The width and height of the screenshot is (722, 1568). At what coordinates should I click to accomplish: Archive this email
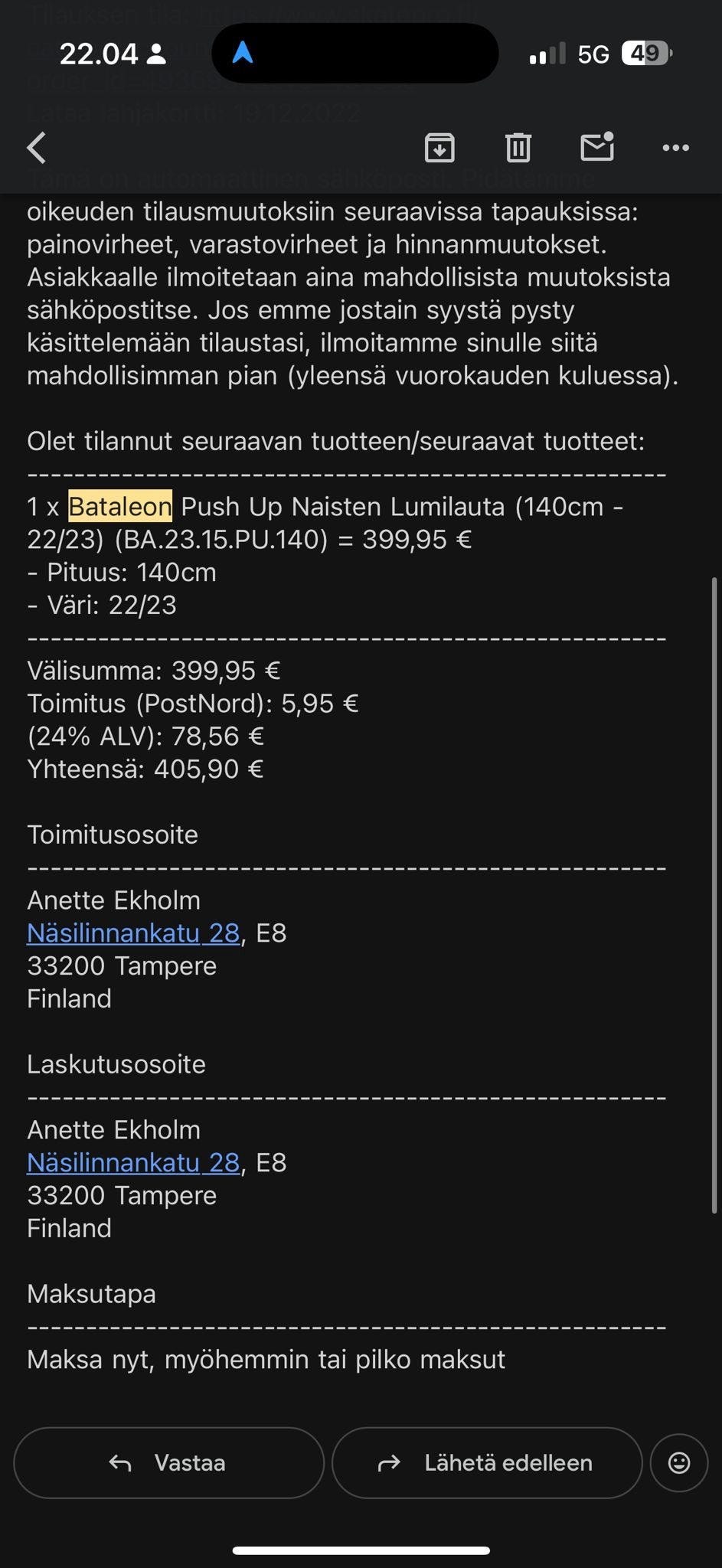(x=439, y=148)
